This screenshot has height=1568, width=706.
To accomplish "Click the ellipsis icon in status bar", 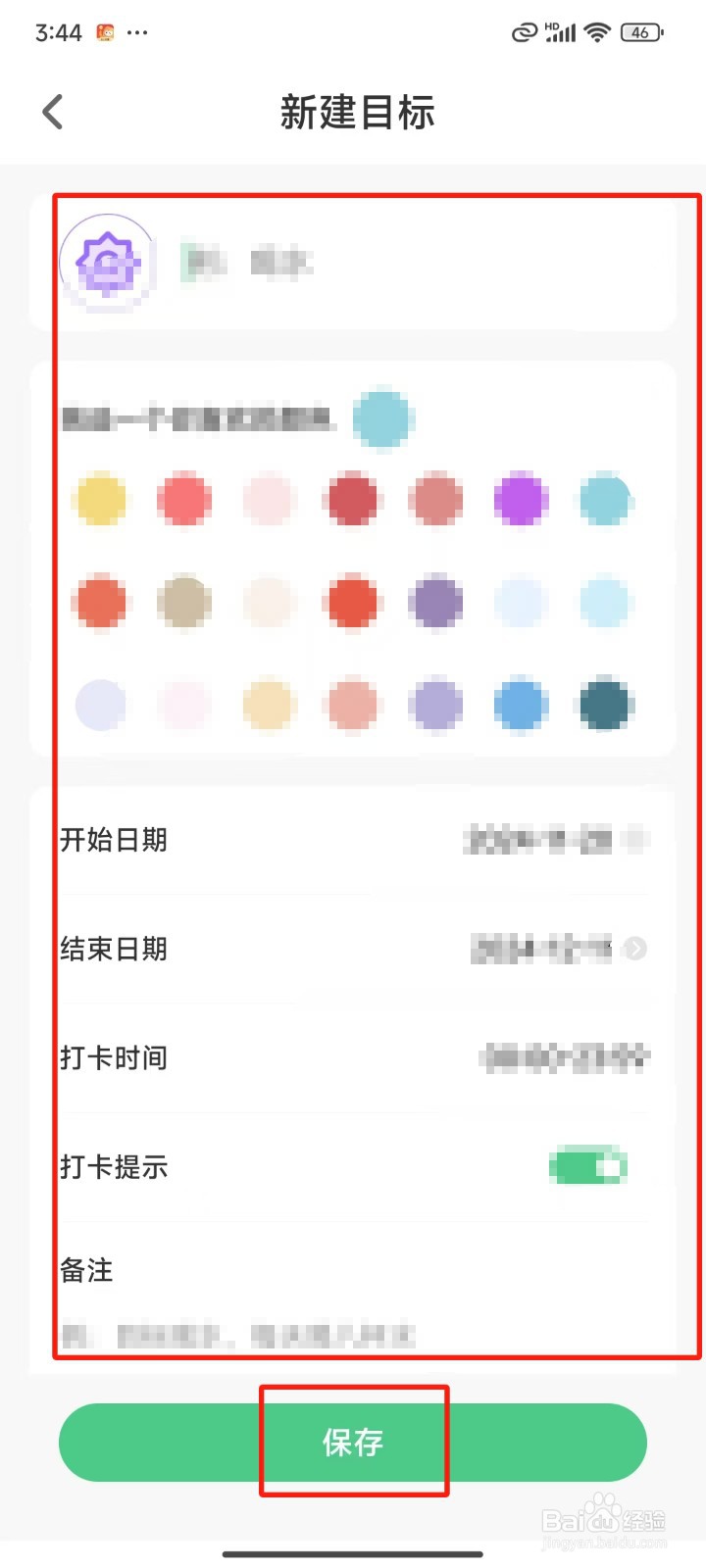I will [137, 32].
